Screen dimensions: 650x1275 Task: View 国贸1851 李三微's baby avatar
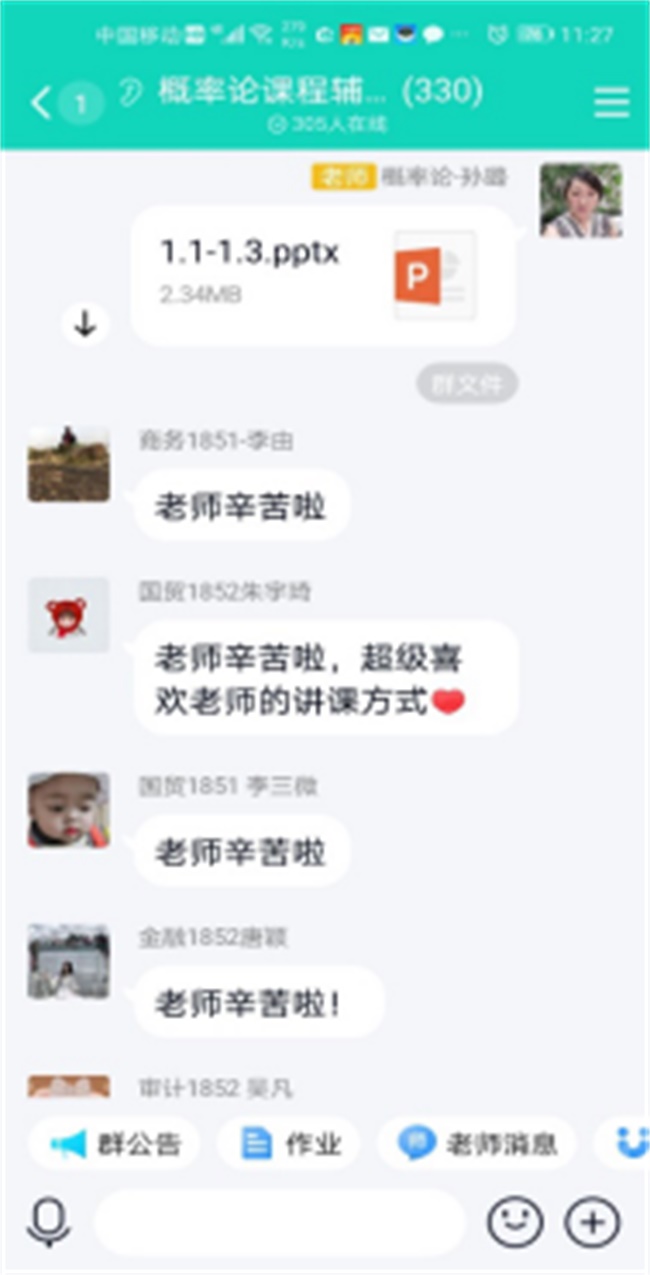click(68, 810)
